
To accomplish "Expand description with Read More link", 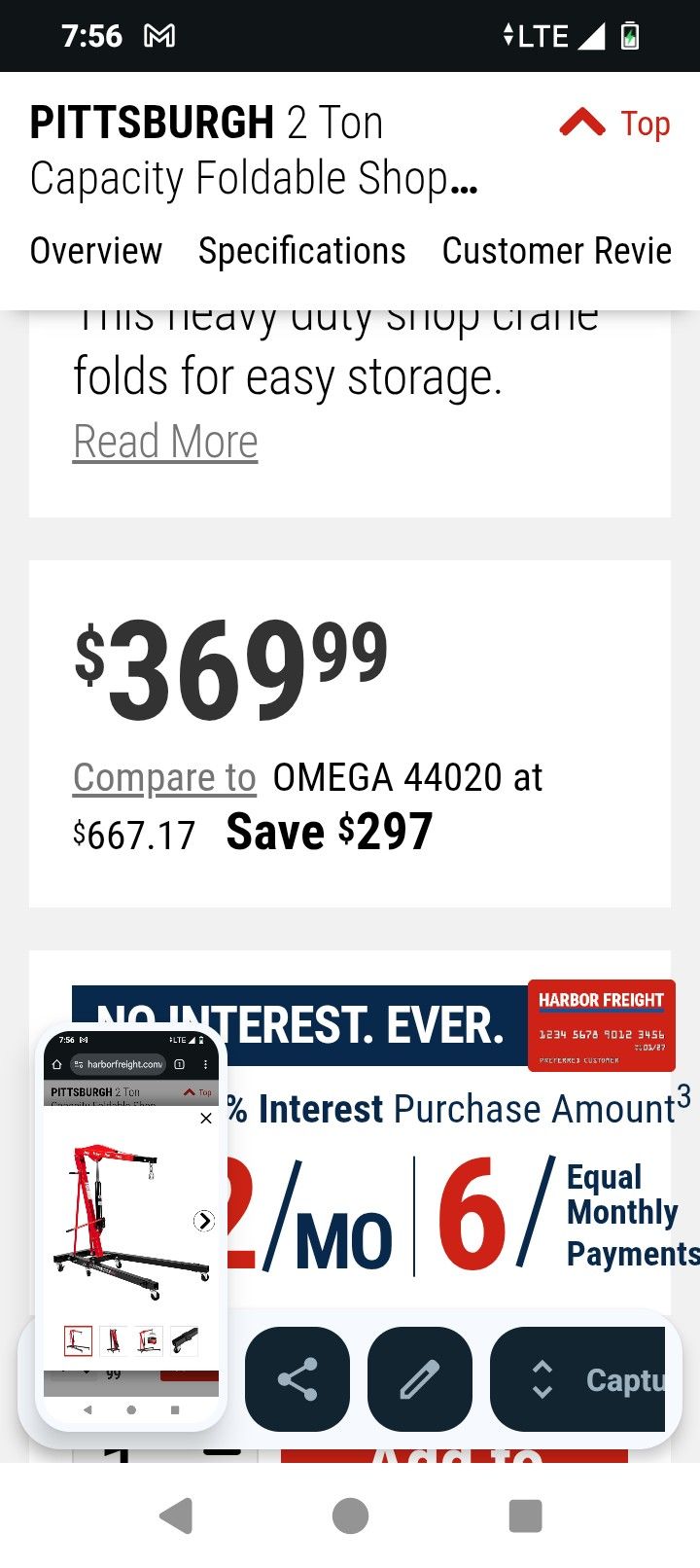I will click(x=165, y=443).
